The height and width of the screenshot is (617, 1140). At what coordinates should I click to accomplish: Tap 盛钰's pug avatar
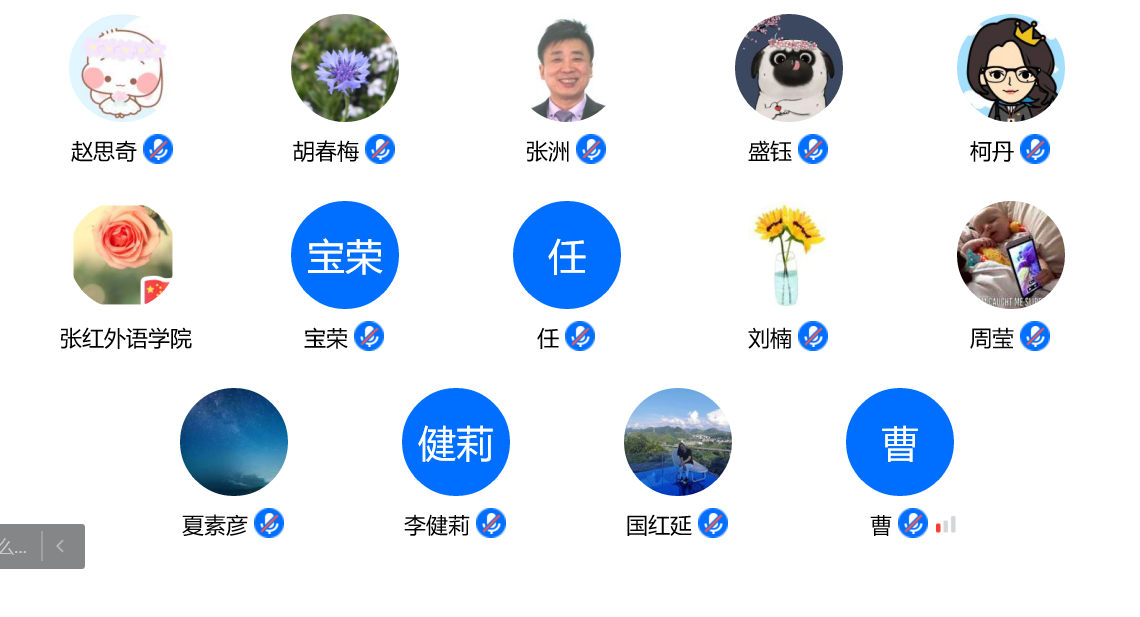click(789, 68)
